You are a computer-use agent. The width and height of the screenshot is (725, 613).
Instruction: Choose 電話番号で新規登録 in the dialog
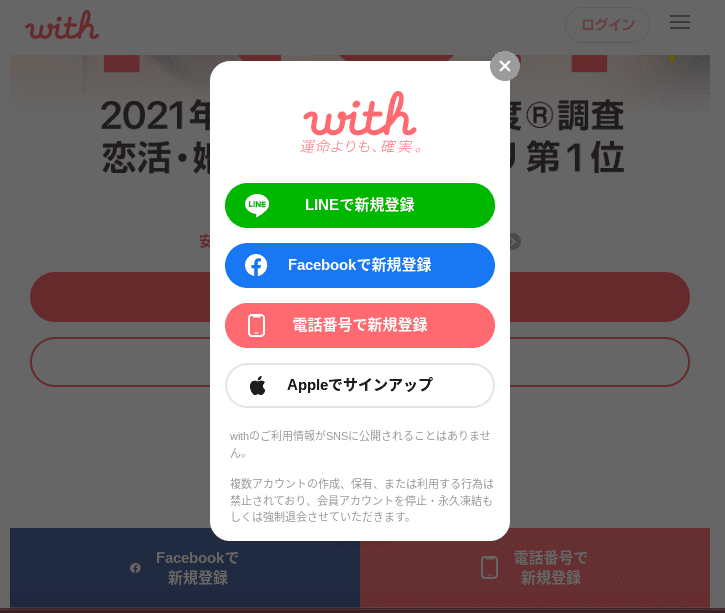(x=360, y=325)
